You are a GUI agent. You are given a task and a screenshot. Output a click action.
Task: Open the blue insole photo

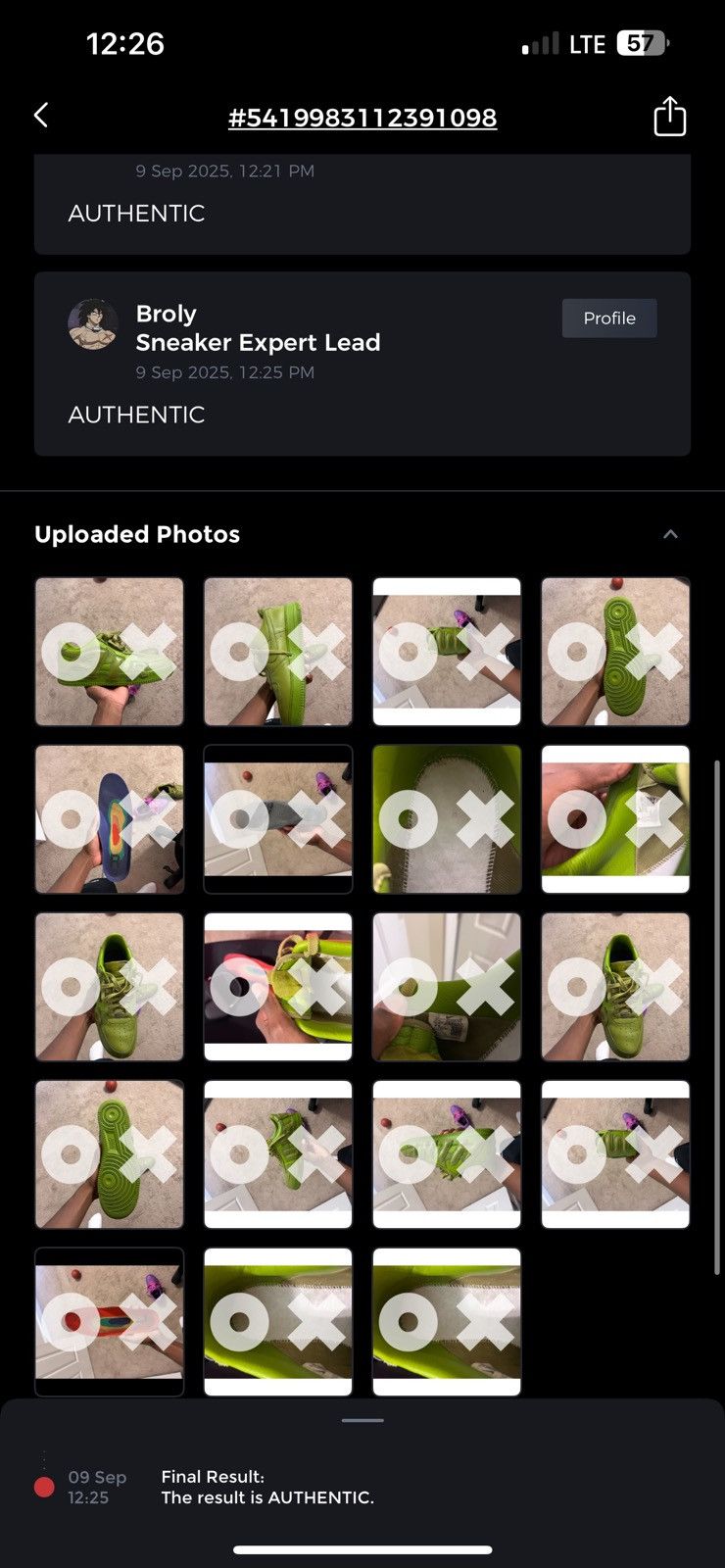[x=110, y=819]
